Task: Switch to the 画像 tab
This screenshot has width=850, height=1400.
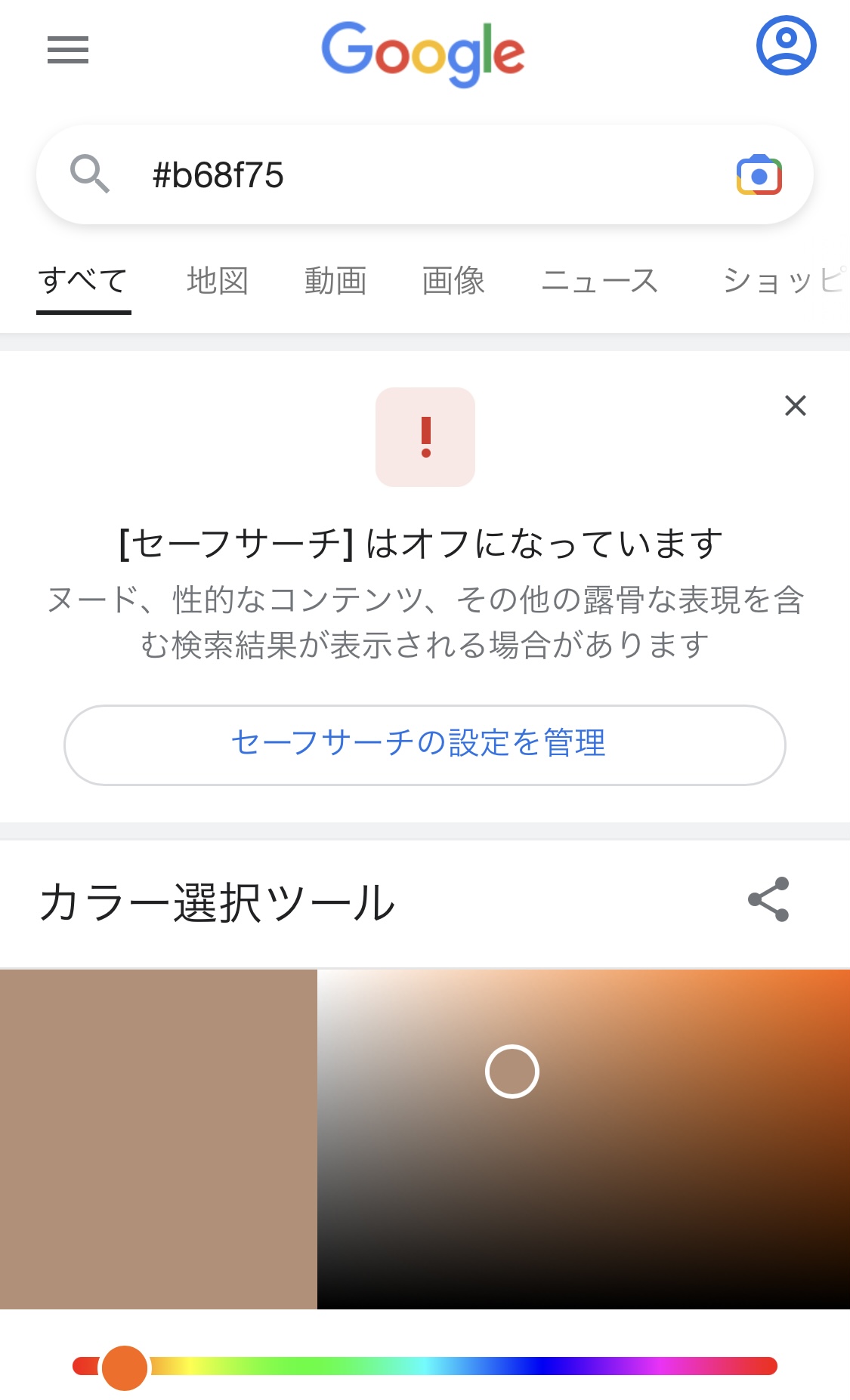Action: 453,281
